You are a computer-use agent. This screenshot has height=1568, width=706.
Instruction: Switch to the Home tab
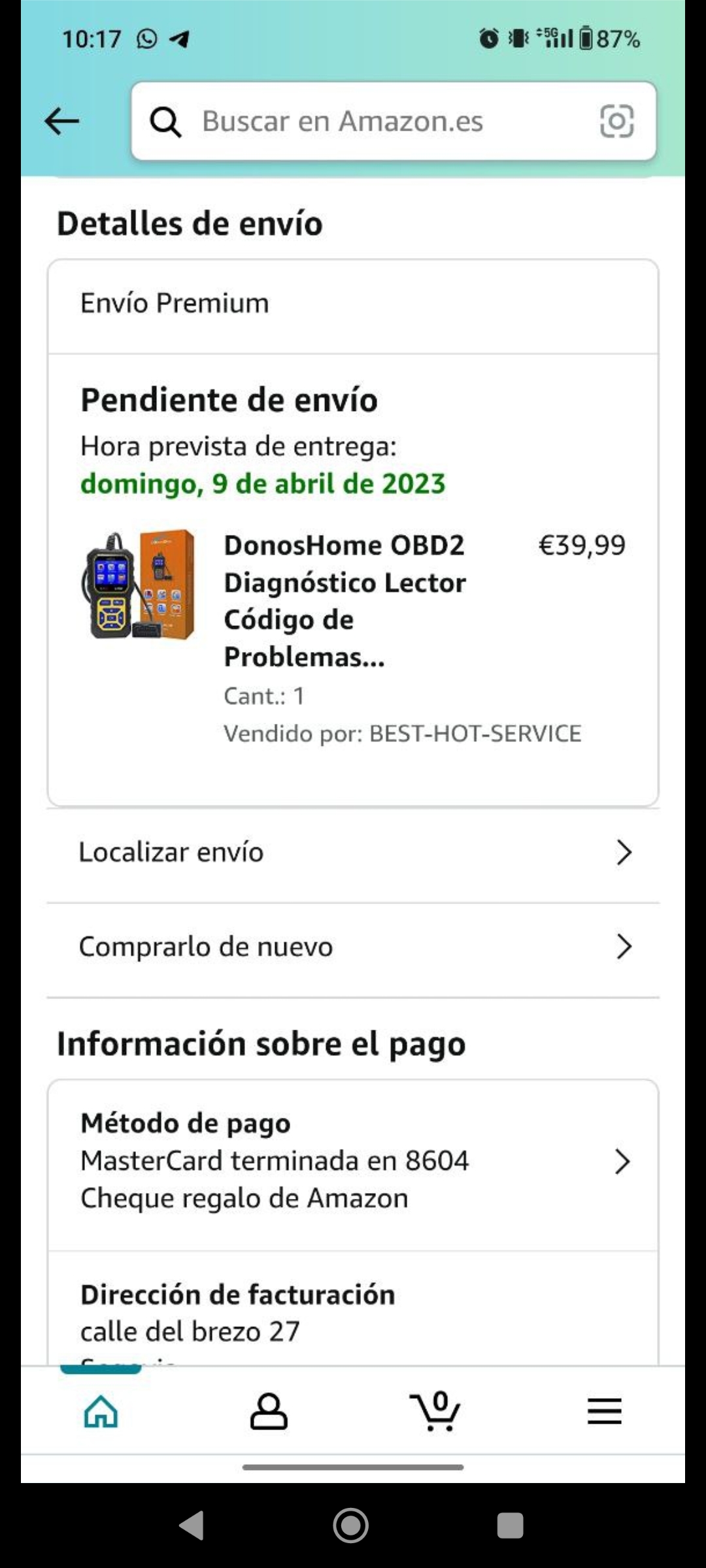101,1411
